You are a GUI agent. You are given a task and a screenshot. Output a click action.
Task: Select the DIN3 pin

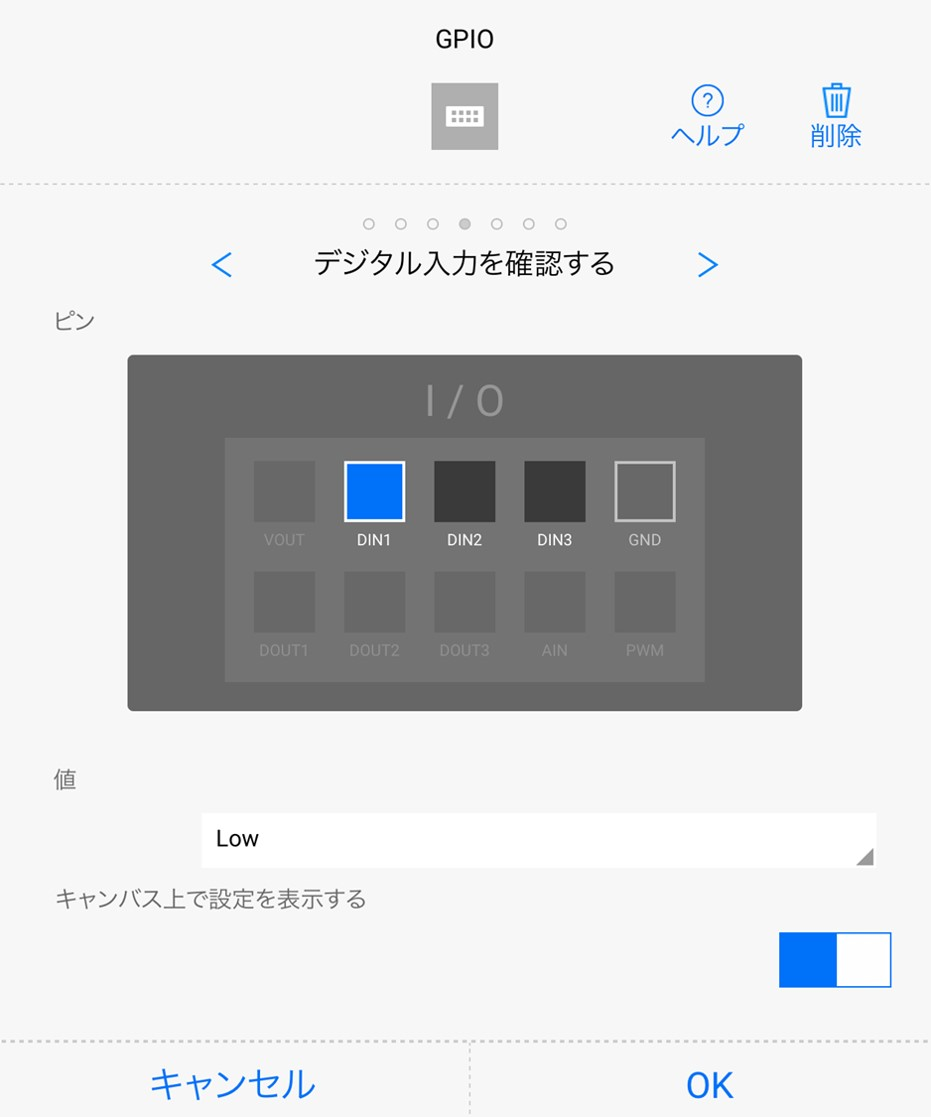[554, 491]
